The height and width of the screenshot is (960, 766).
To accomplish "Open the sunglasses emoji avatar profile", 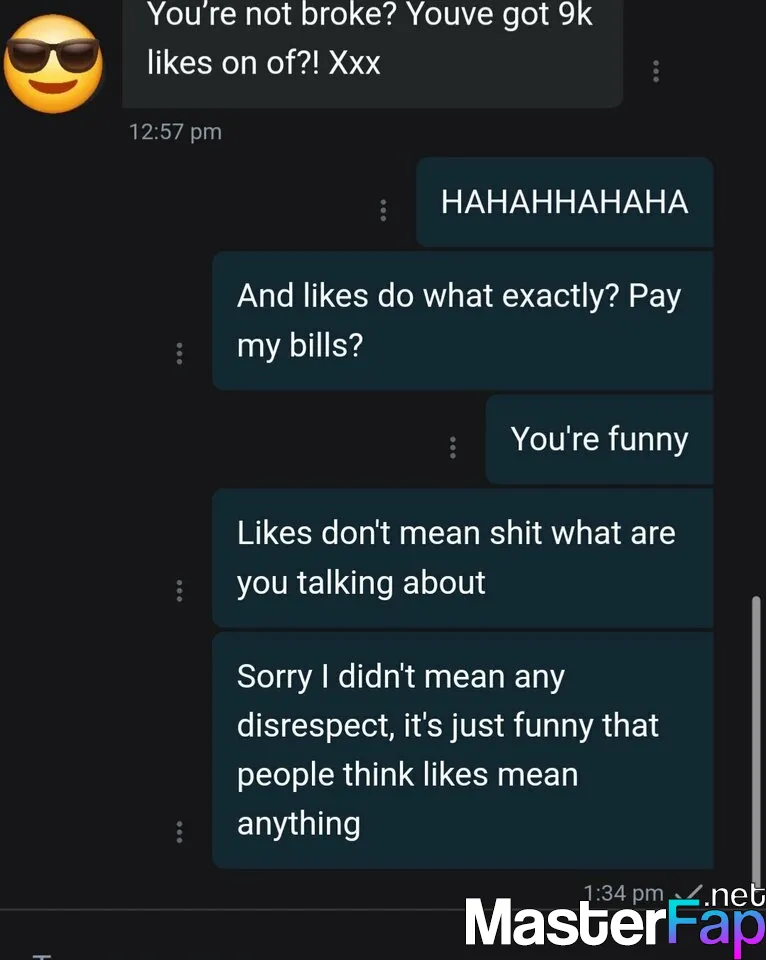I will [x=53, y=64].
